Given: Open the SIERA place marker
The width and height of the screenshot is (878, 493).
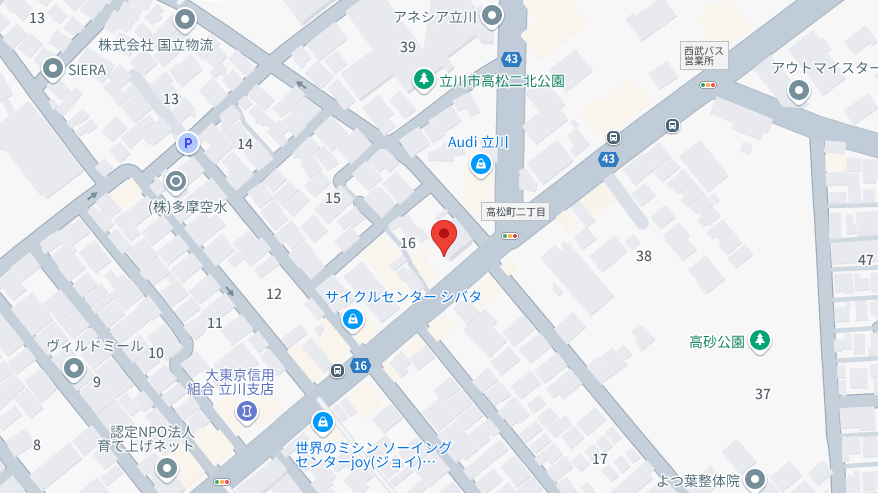Looking at the screenshot, I should tap(53, 69).
